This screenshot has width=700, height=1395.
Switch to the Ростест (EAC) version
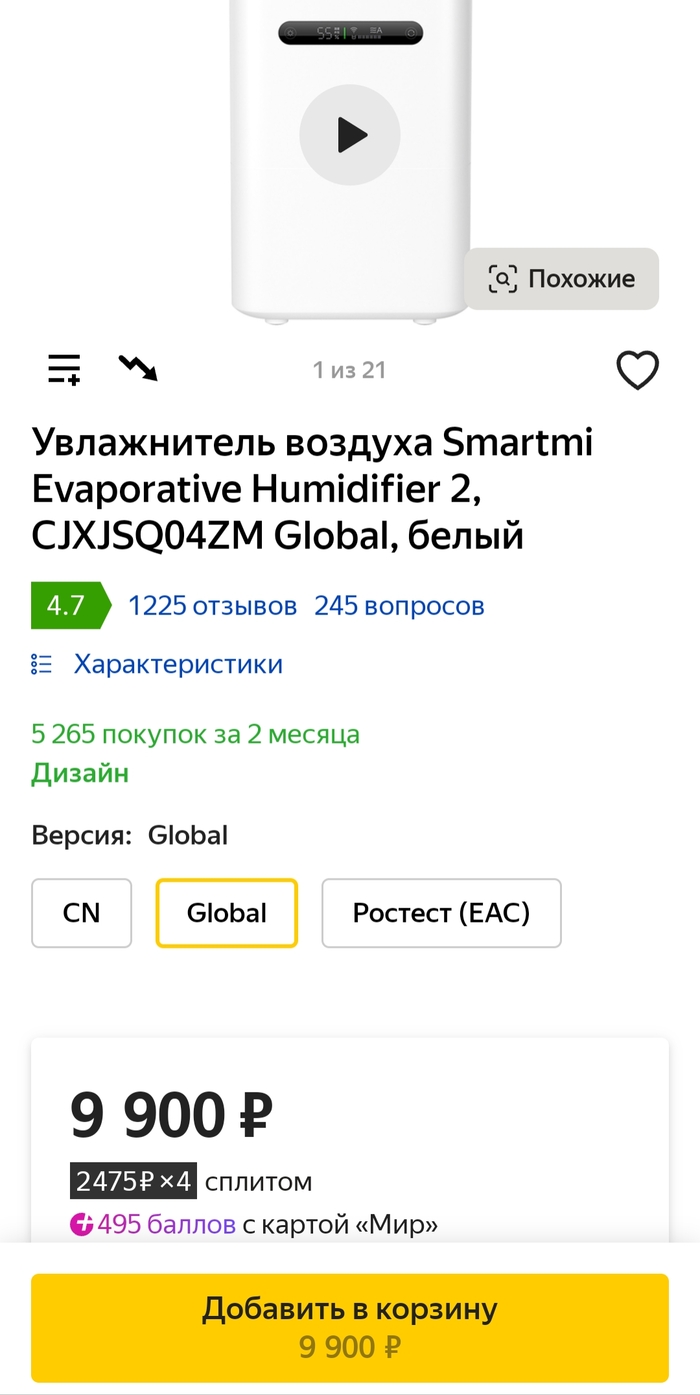(441, 913)
